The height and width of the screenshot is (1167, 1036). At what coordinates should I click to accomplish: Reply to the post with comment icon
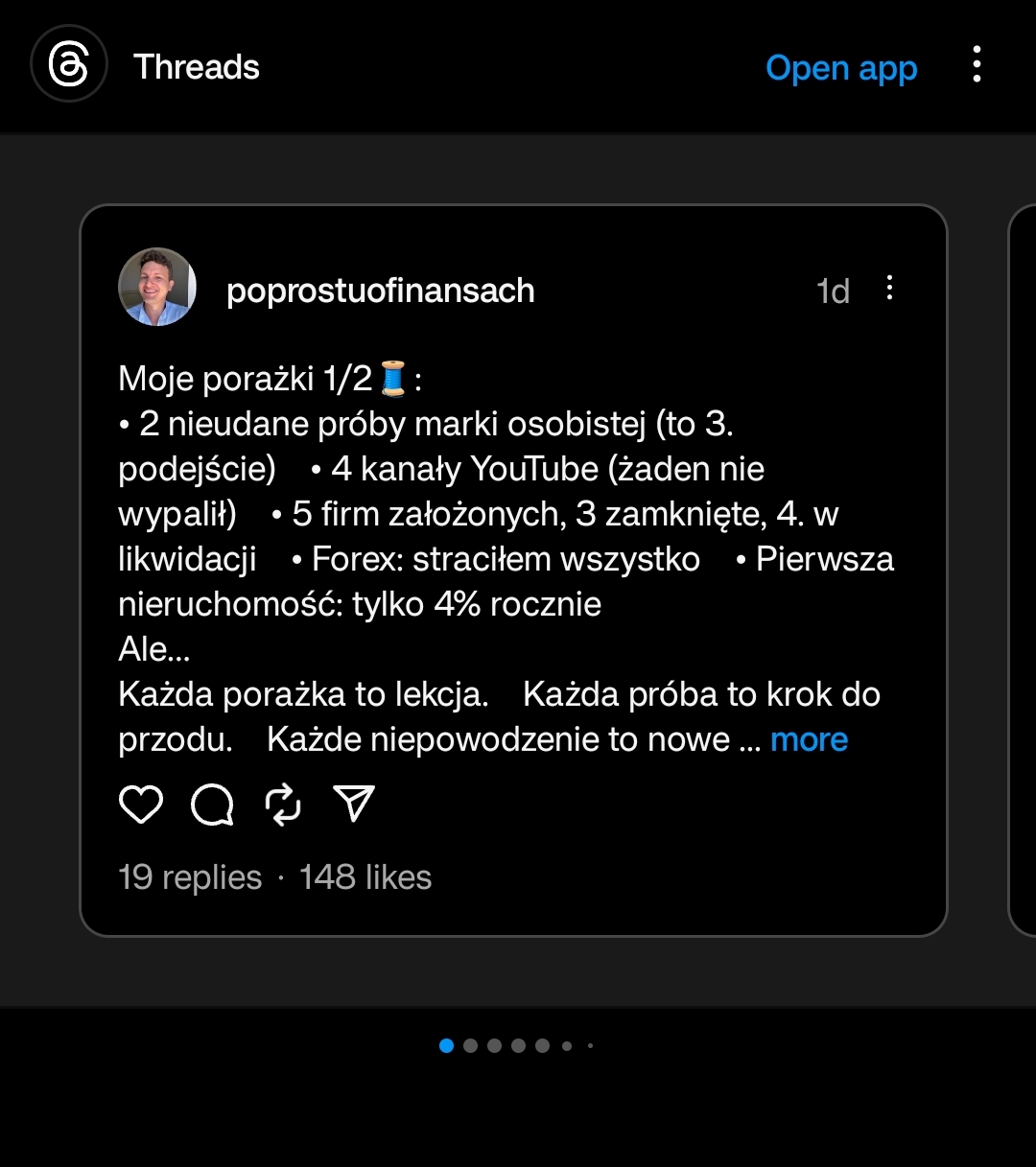pyautogui.click(x=212, y=805)
